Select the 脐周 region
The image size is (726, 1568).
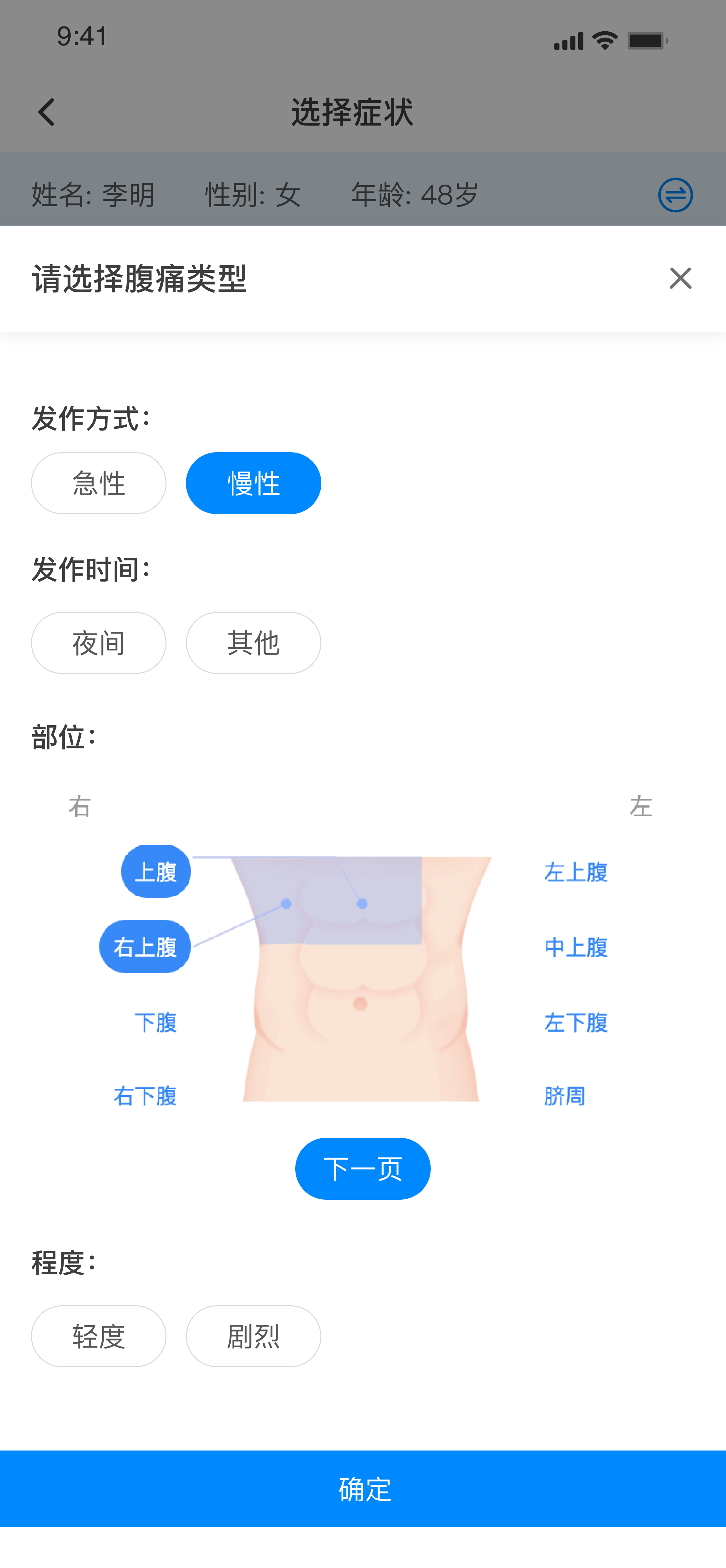565,1096
